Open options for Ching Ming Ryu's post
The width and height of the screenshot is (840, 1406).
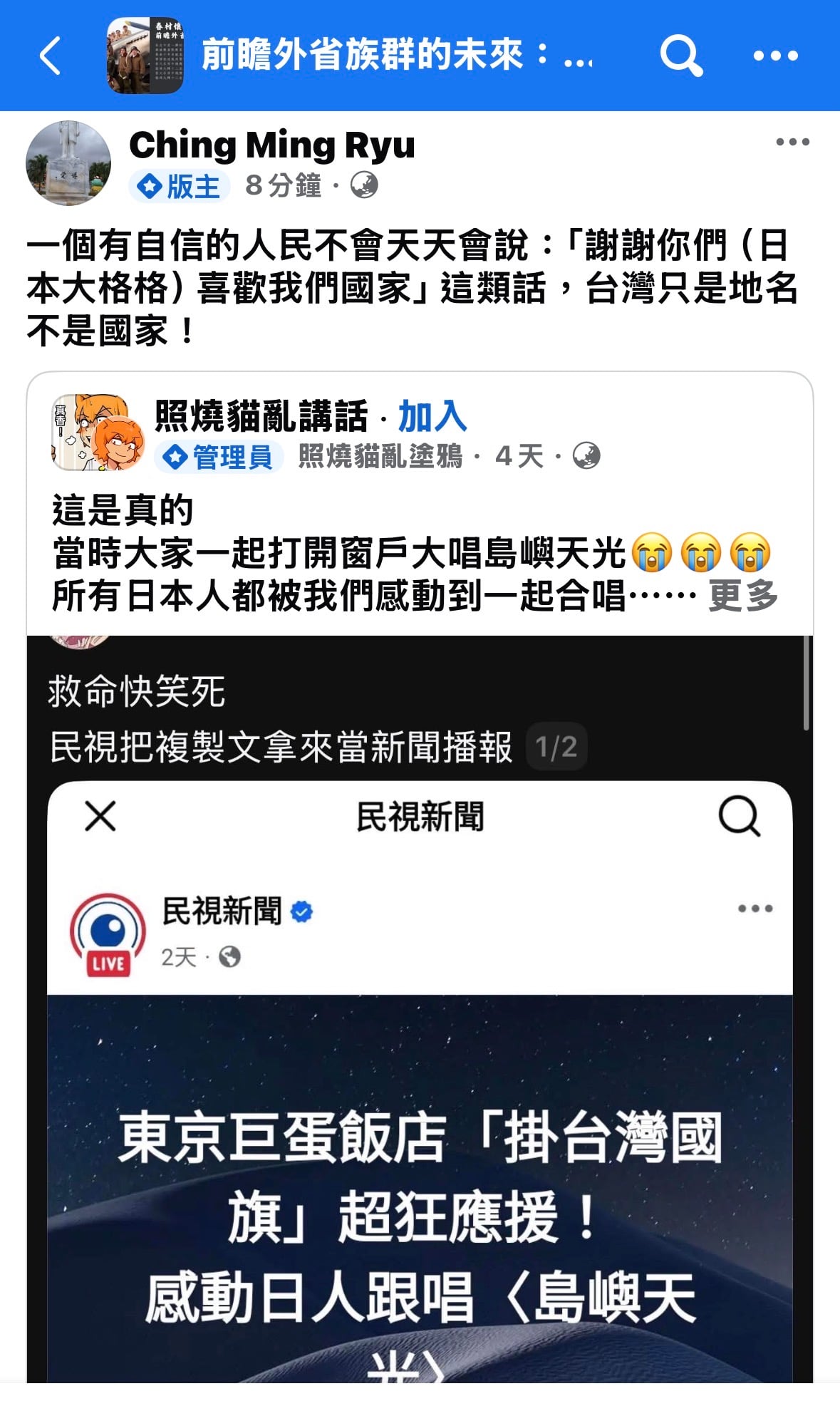click(x=792, y=142)
